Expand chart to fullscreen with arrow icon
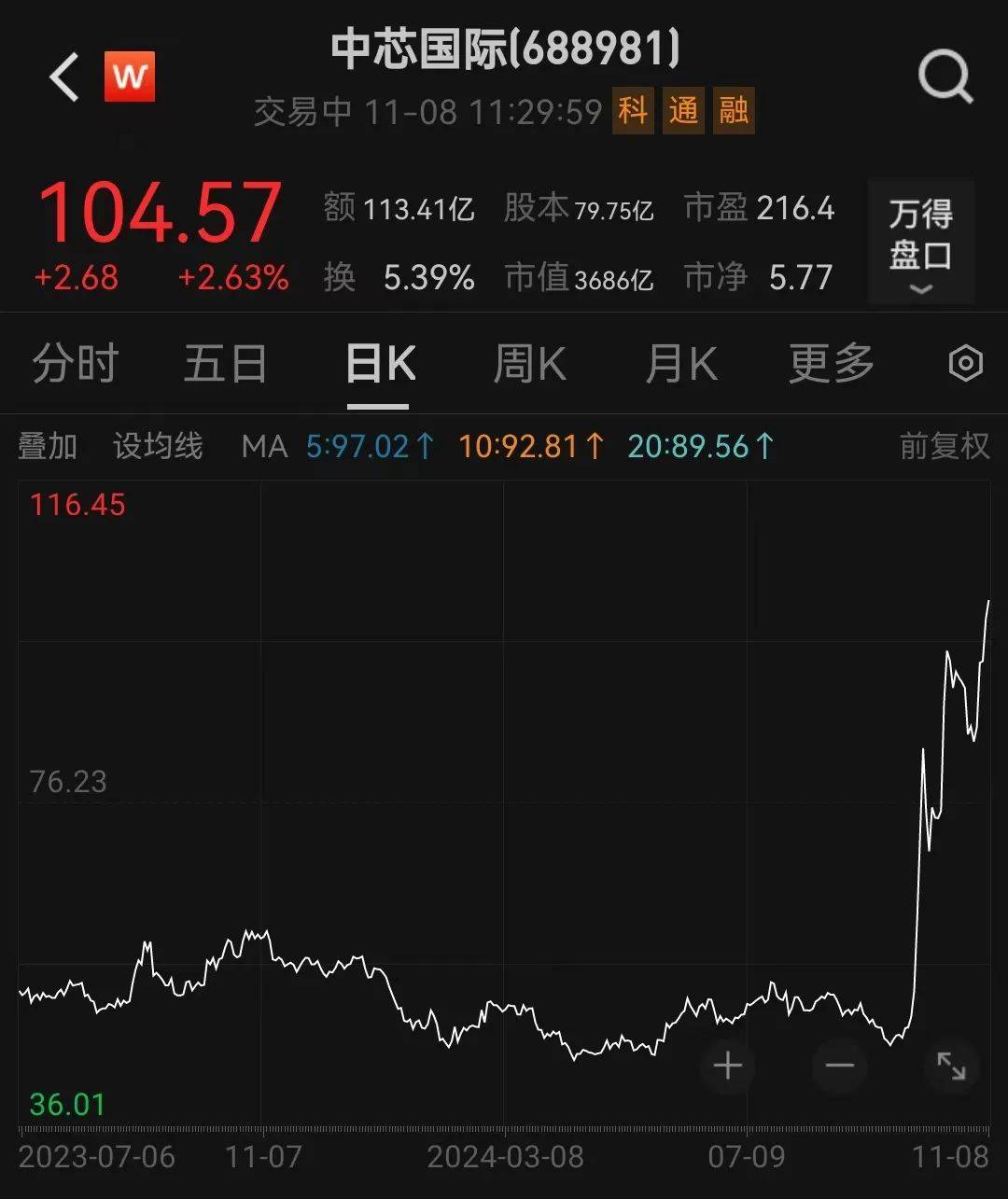Screen dimensions: 1008x1199 [x=952, y=1066]
